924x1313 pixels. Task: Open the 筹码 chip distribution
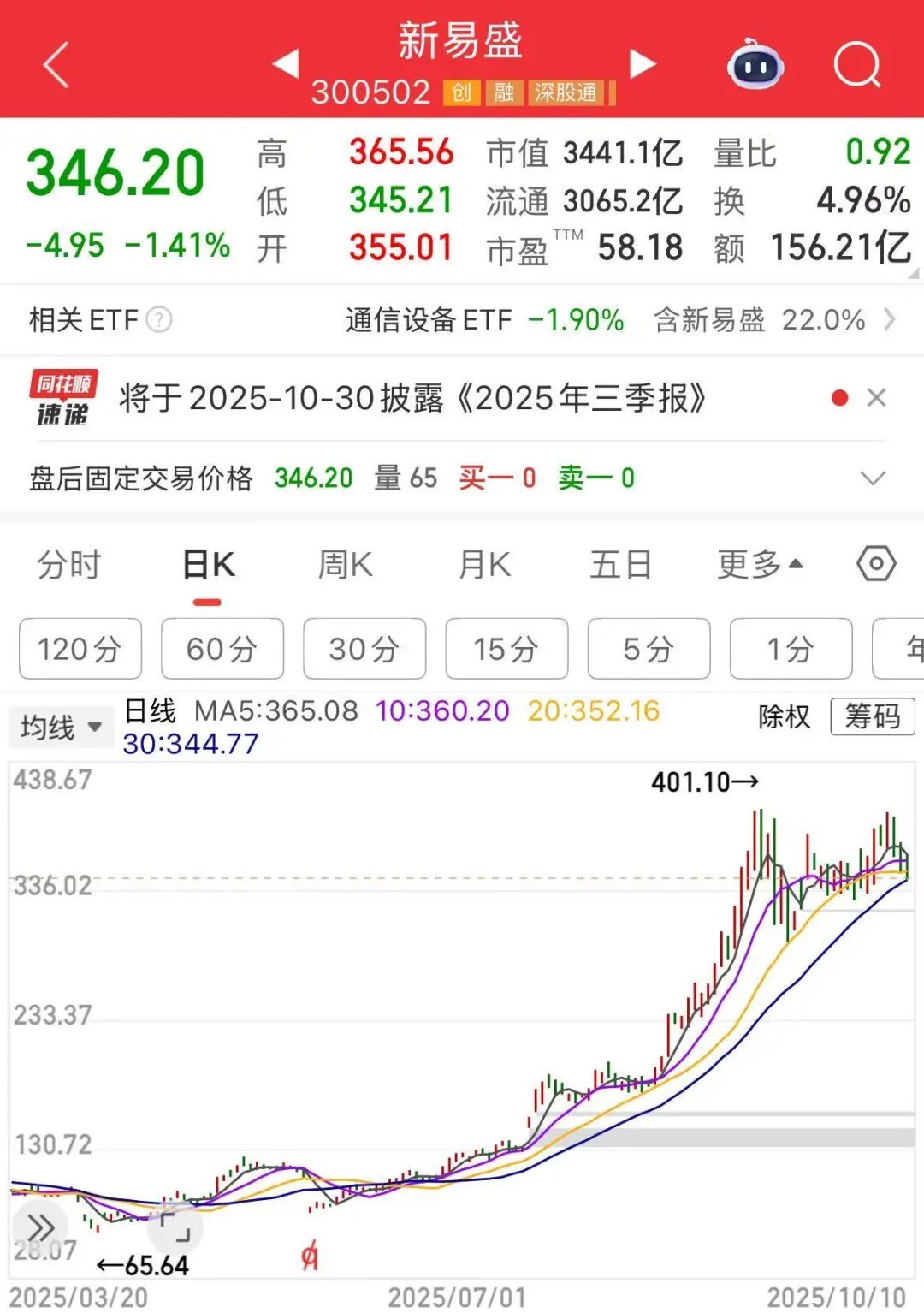pos(872,716)
